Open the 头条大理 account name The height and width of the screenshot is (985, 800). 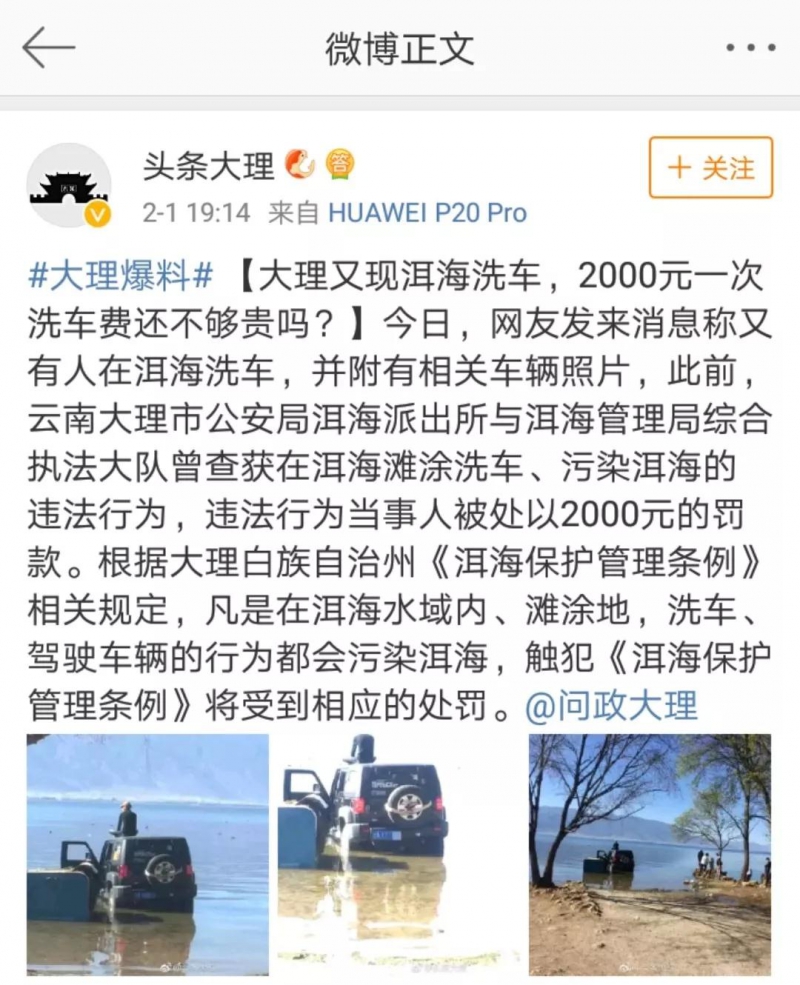pyautogui.click(x=209, y=165)
